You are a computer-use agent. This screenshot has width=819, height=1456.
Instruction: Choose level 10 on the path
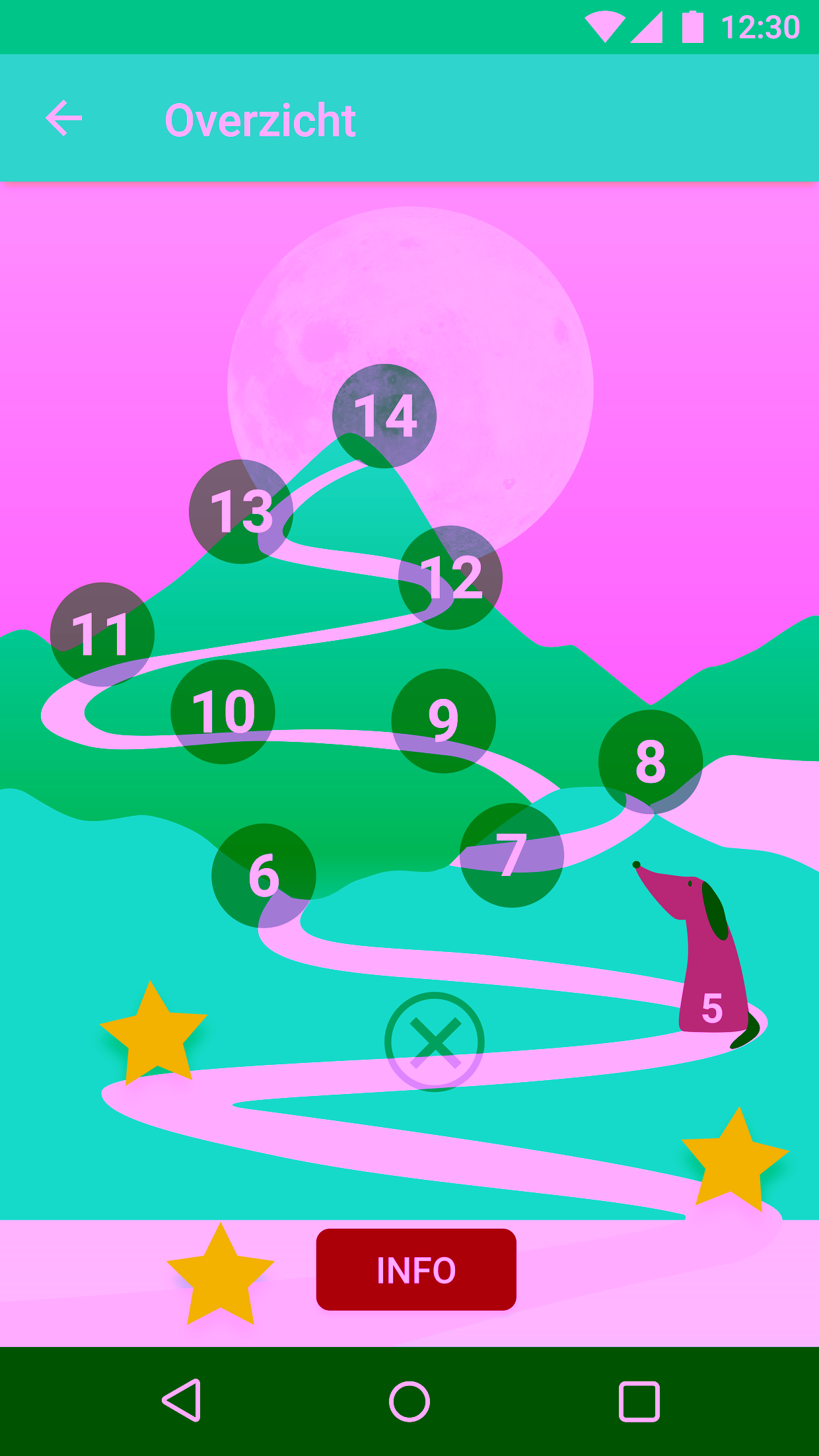click(x=223, y=711)
